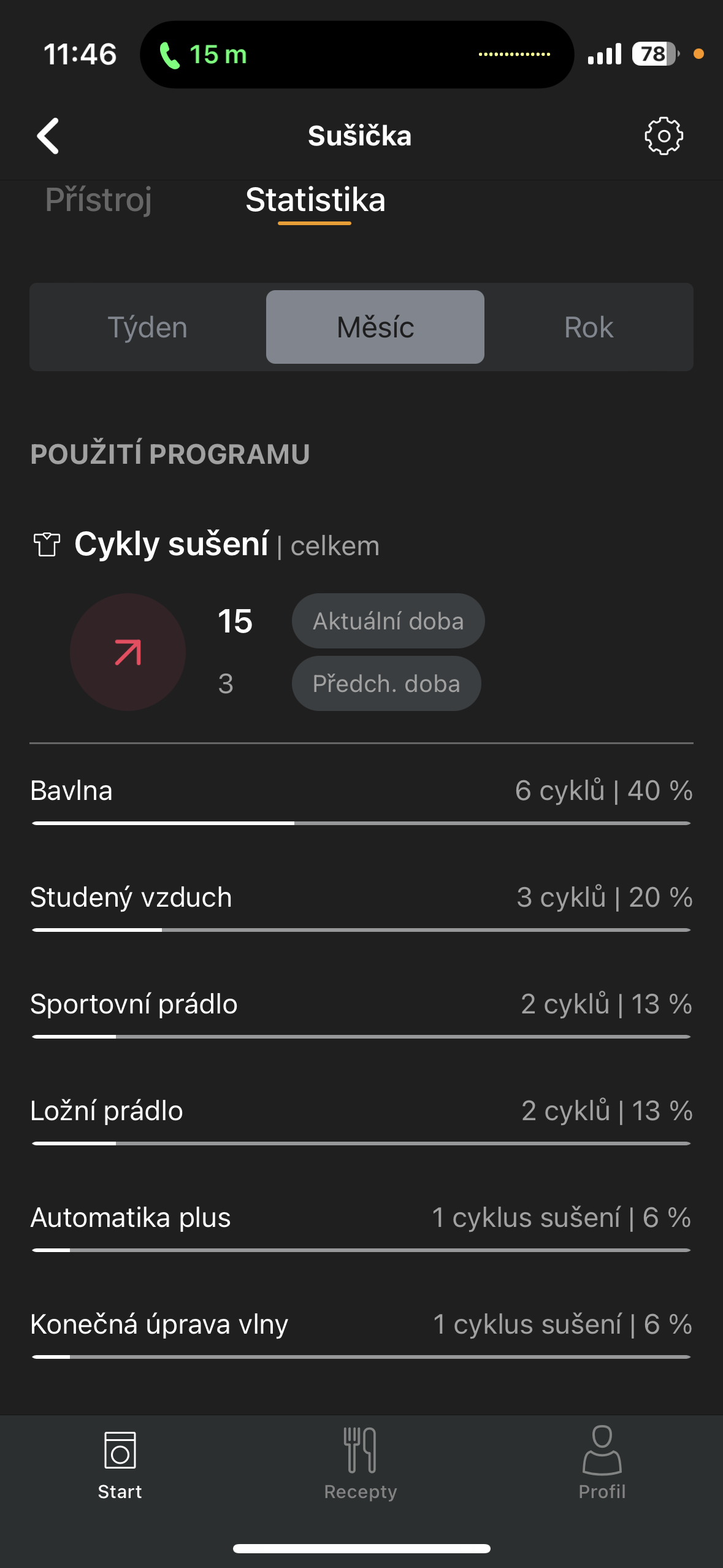This screenshot has width=723, height=1568.
Task: Keep Měsíc selected in the period picker
Action: click(x=375, y=326)
